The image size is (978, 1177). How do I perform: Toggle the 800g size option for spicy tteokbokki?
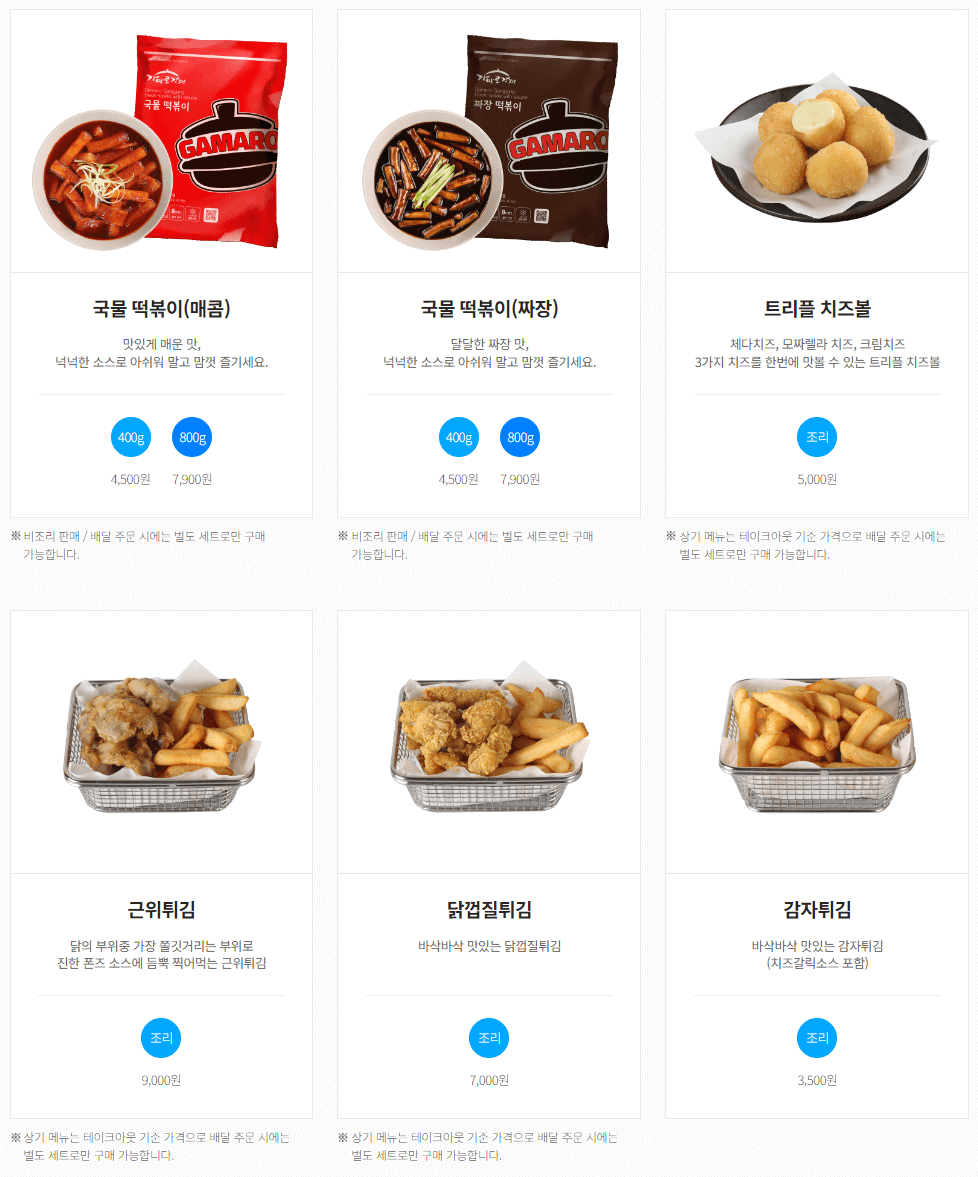(191, 437)
